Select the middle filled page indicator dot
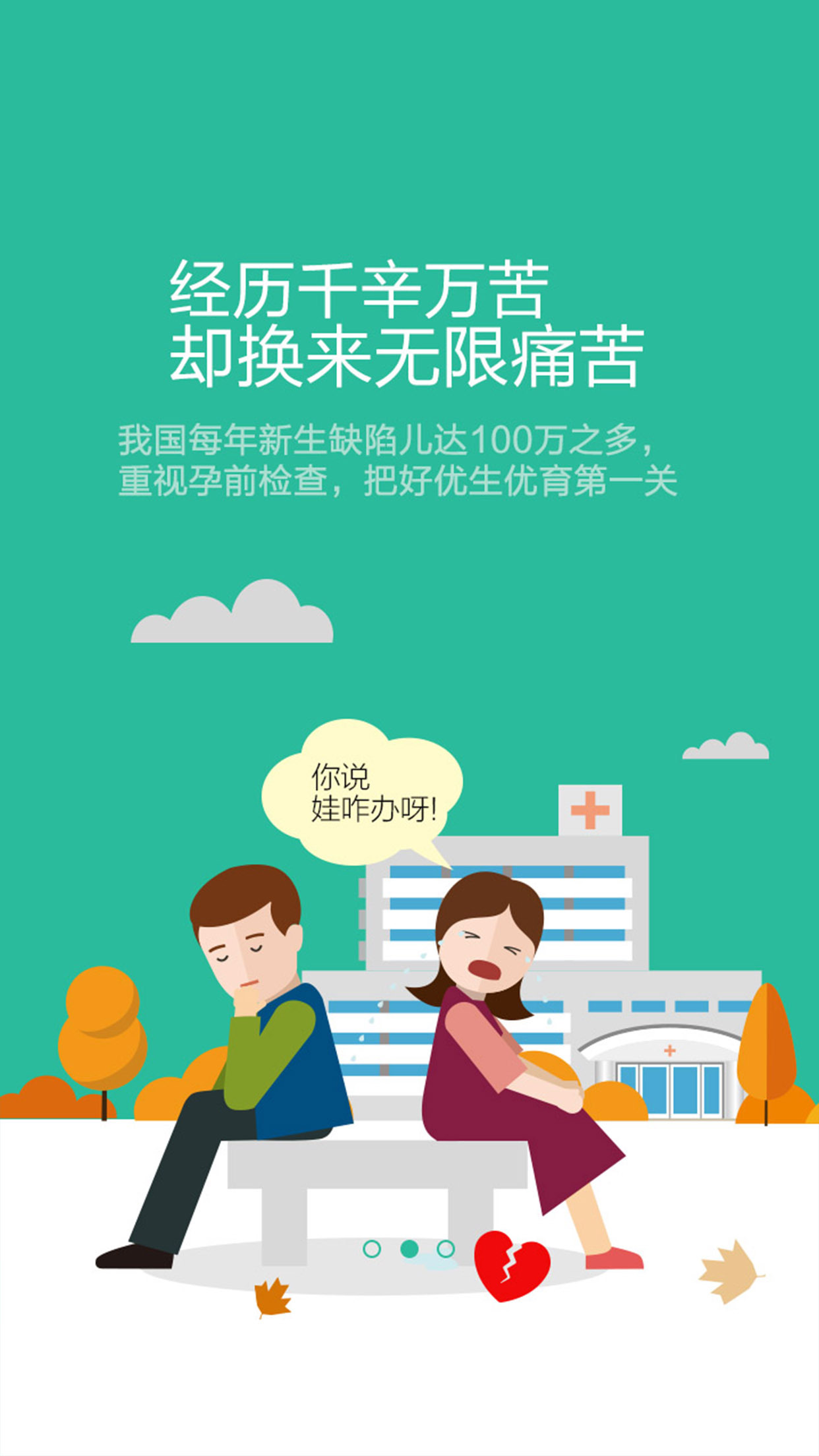This screenshot has width=819, height=1456. pyautogui.click(x=409, y=1248)
